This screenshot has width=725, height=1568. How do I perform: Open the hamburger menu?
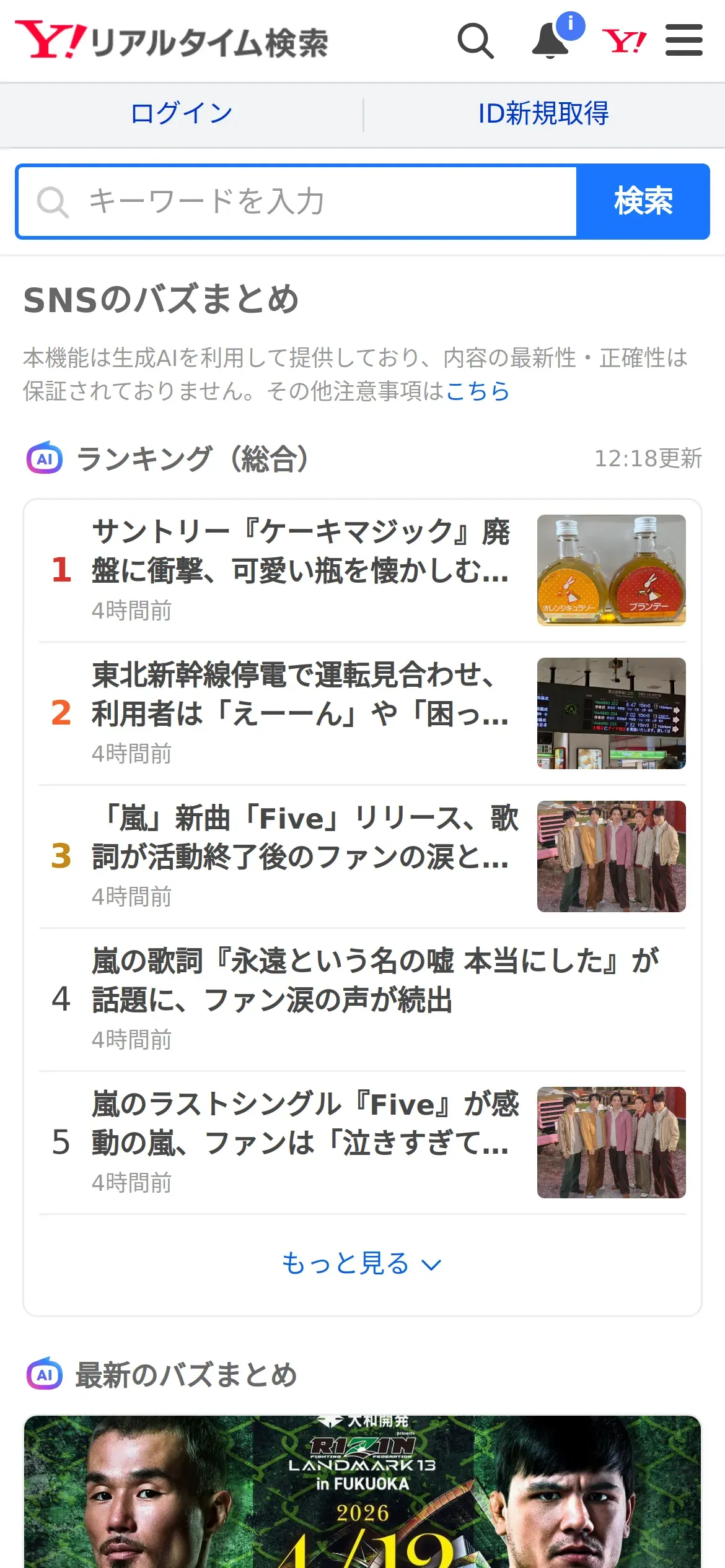click(683, 41)
